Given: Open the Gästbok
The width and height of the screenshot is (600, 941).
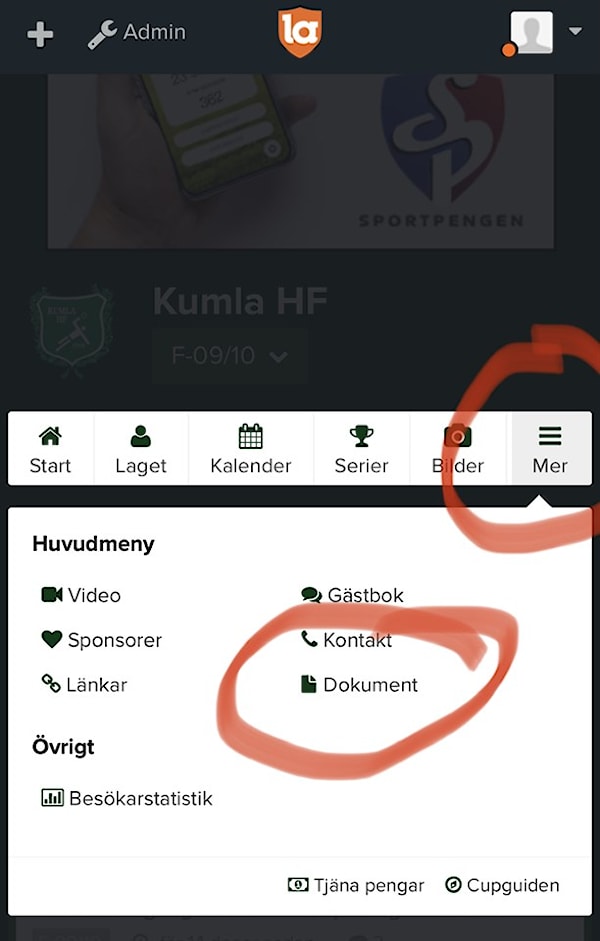Looking at the screenshot, I should [353, 595].
